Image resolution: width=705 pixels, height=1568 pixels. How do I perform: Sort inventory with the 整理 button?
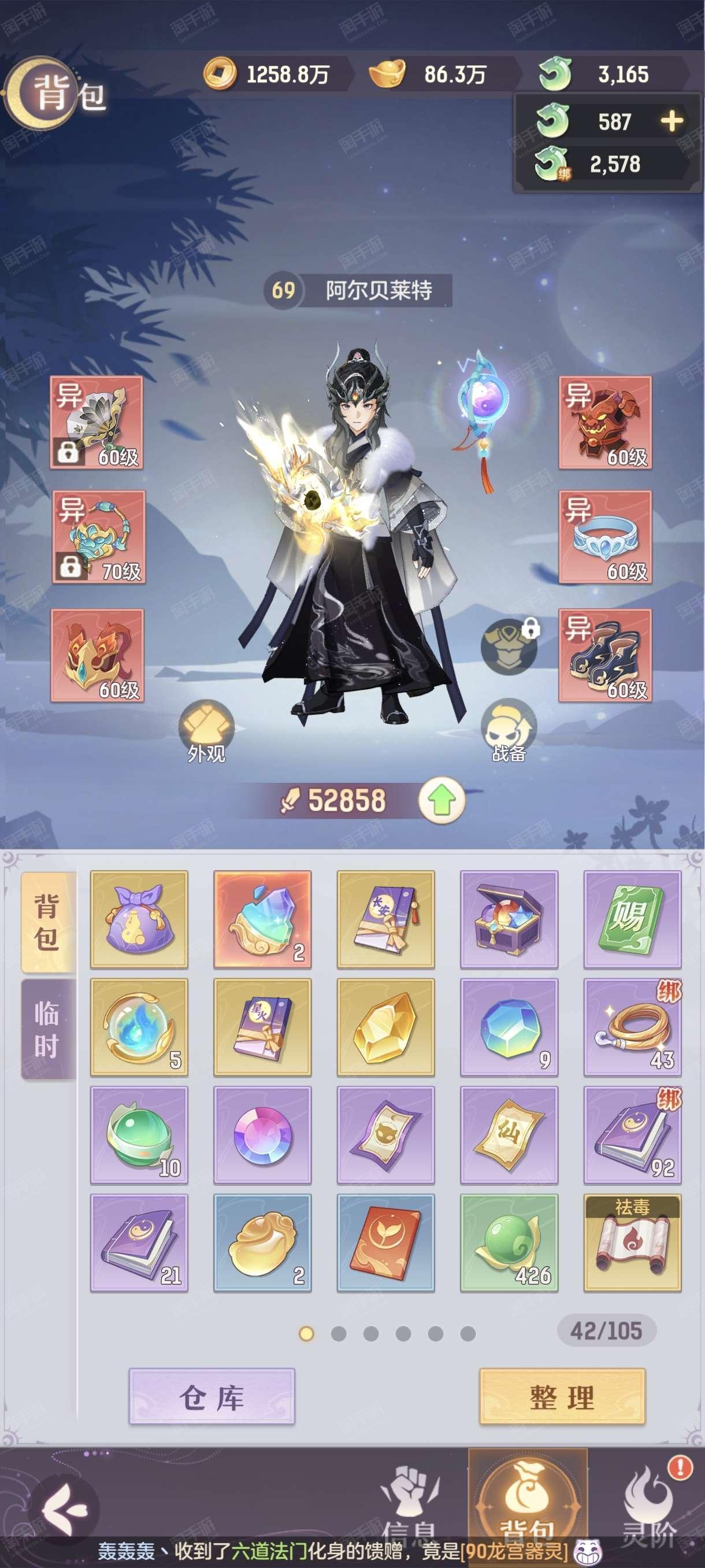tap(562, 1397)
